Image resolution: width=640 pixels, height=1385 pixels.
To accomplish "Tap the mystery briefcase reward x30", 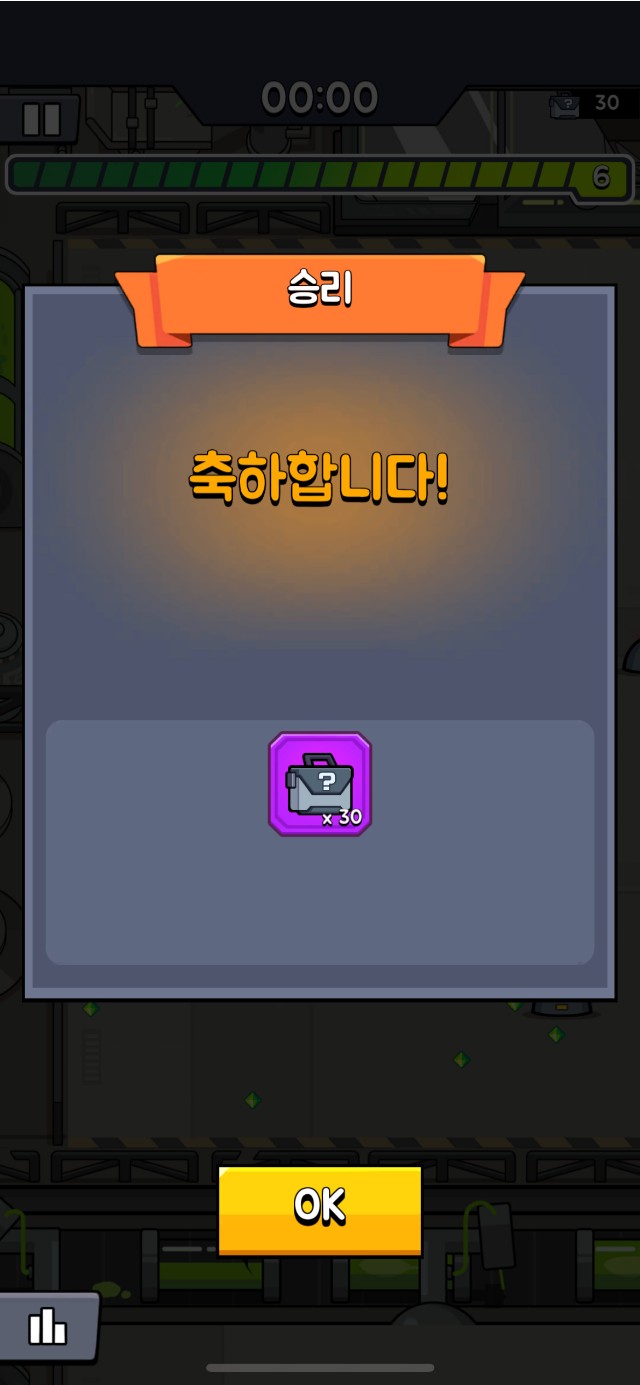I will [x=320, y=784].
